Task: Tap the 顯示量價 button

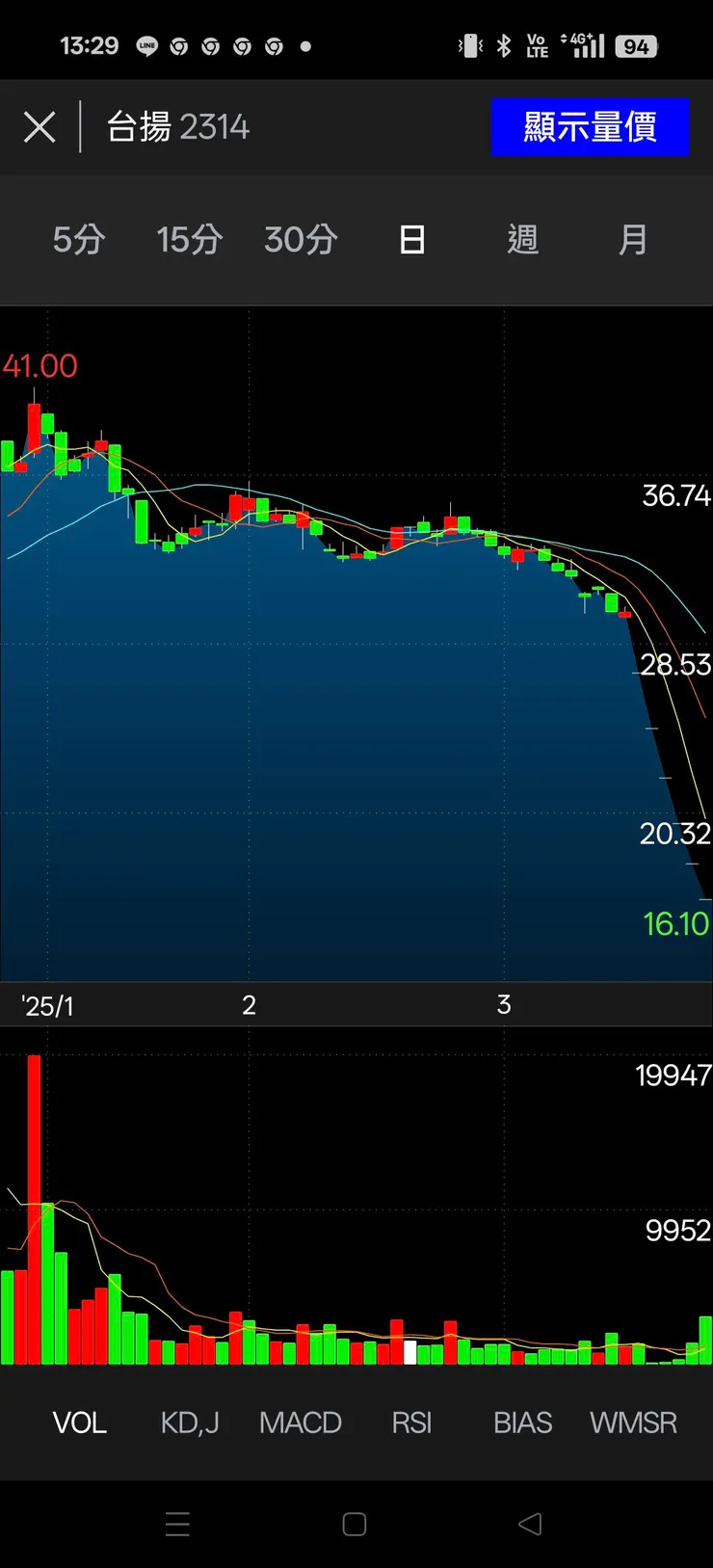Action: (590, 127)
